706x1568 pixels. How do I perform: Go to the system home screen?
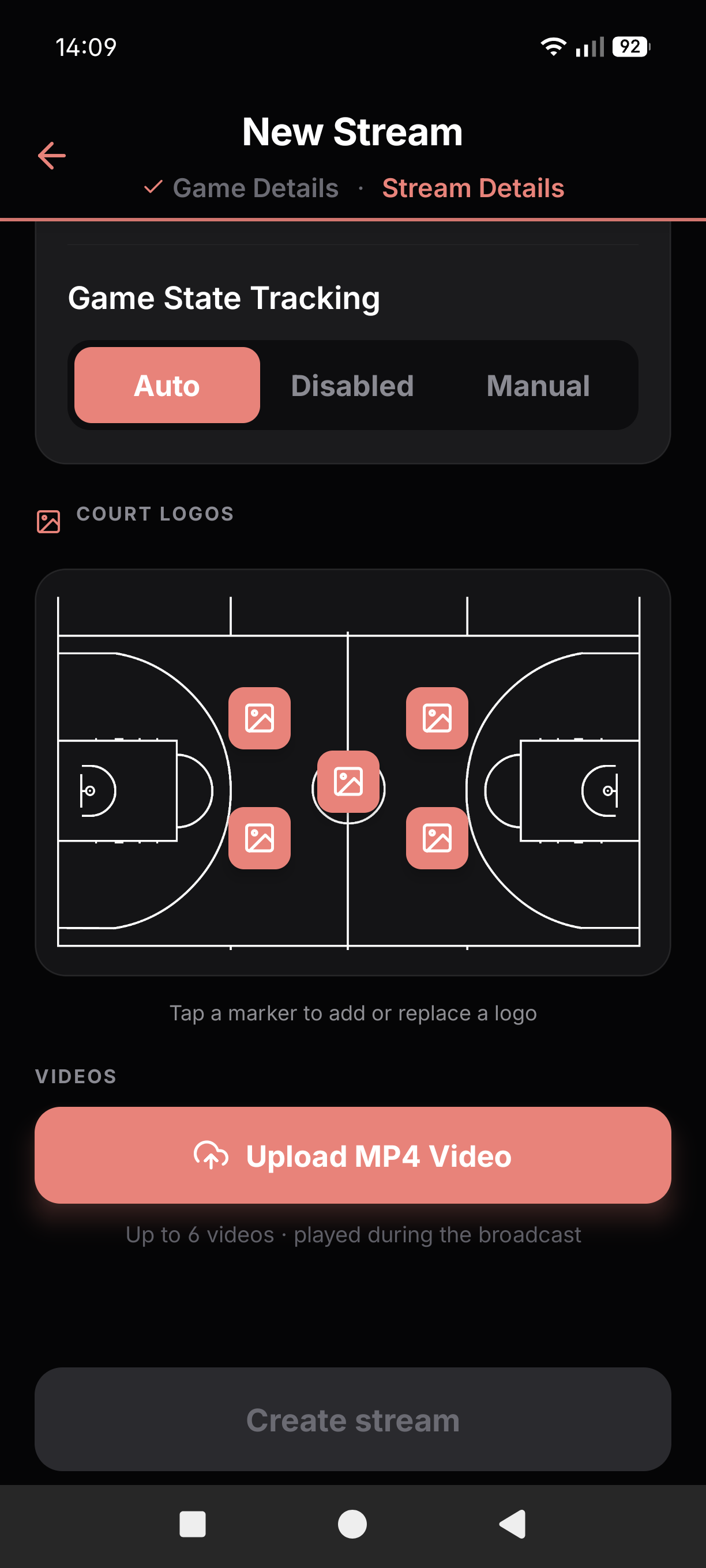coord(352,1524)
